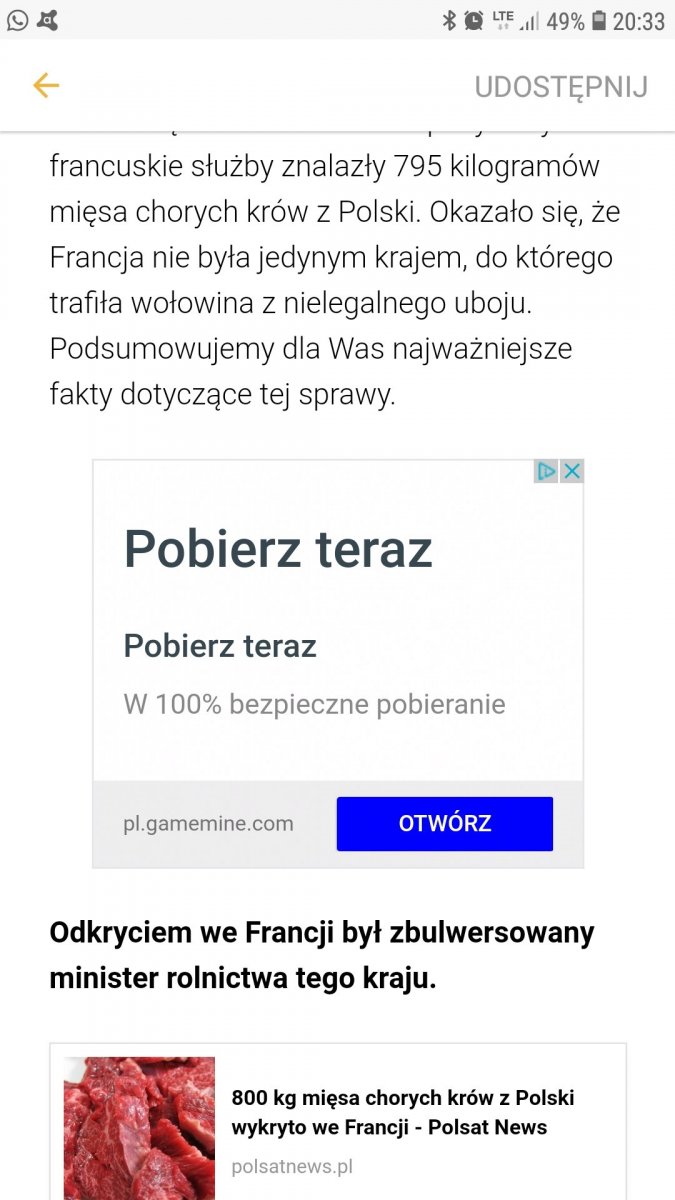Viewport: 675px width, 1200px height.
Task: Tap the blue OTWÓRZ button in the ad
Action: (x=444, y=824)
